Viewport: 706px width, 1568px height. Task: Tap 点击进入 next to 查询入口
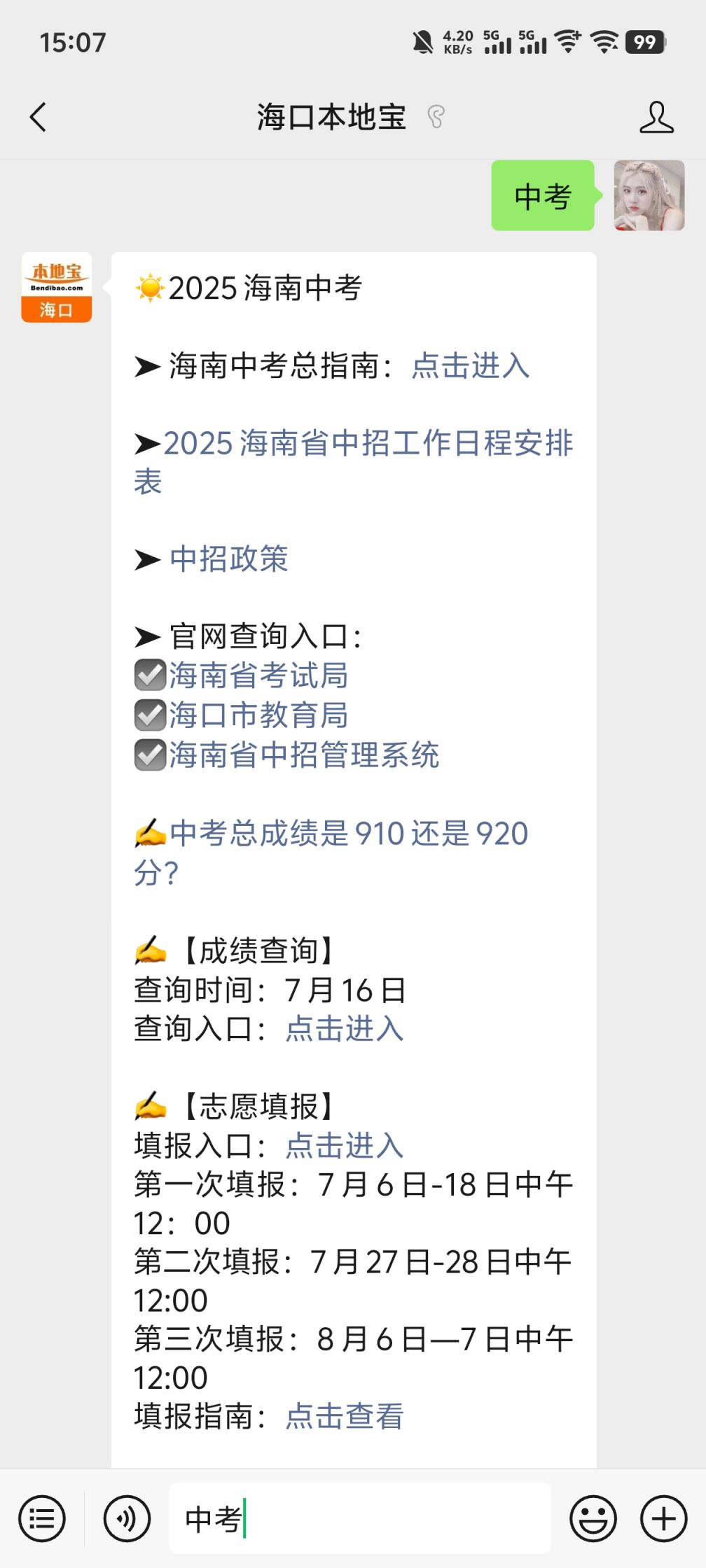(x=345, y=1029)
